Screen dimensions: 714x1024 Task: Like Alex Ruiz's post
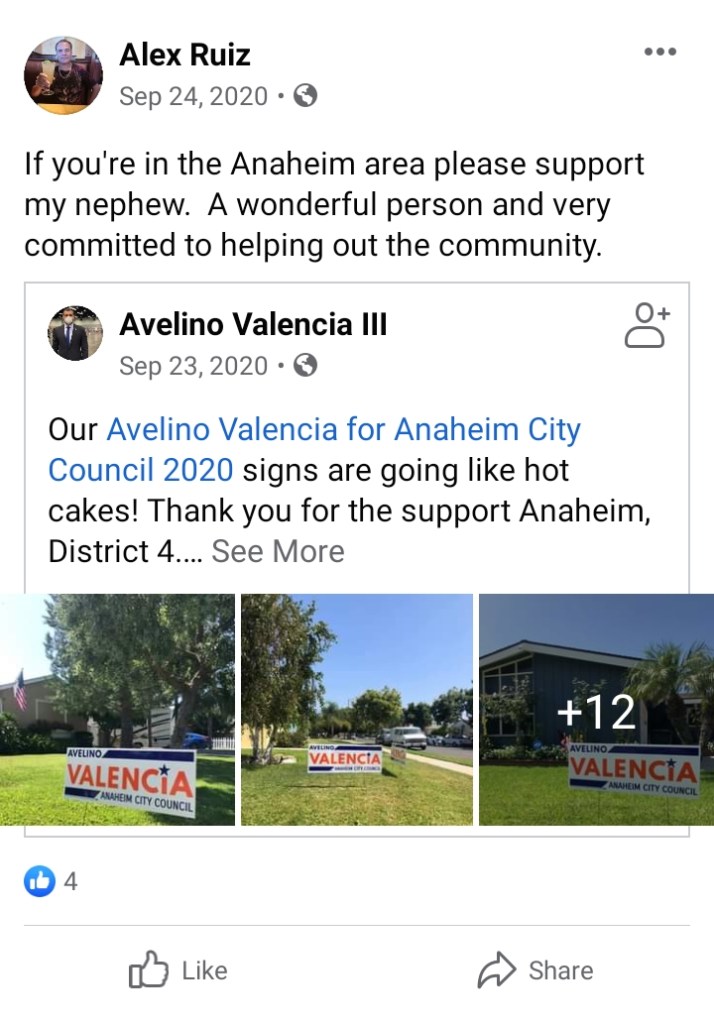(x=178, y=970)
